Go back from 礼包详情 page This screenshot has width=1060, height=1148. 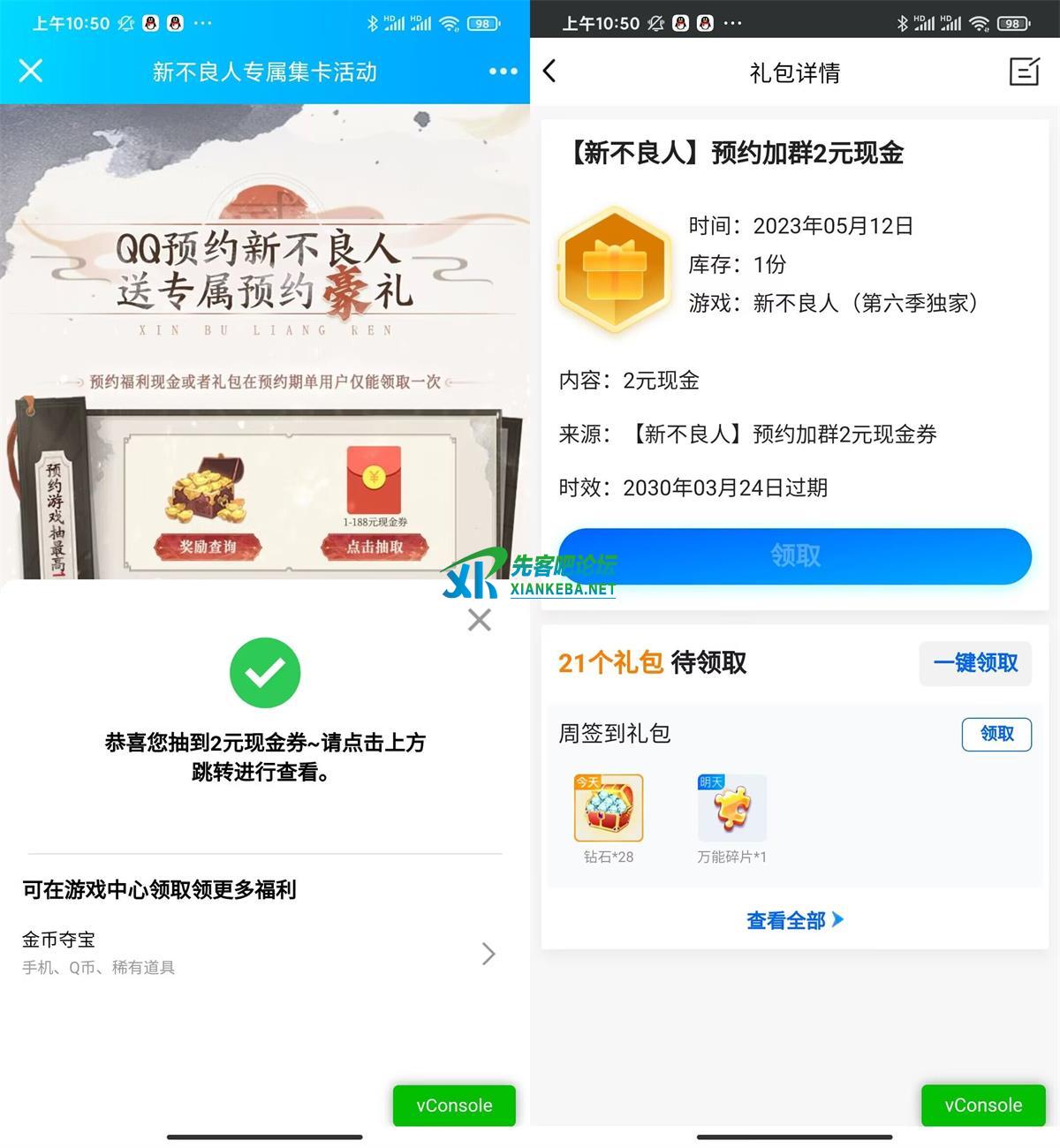[x=550, y=71]
